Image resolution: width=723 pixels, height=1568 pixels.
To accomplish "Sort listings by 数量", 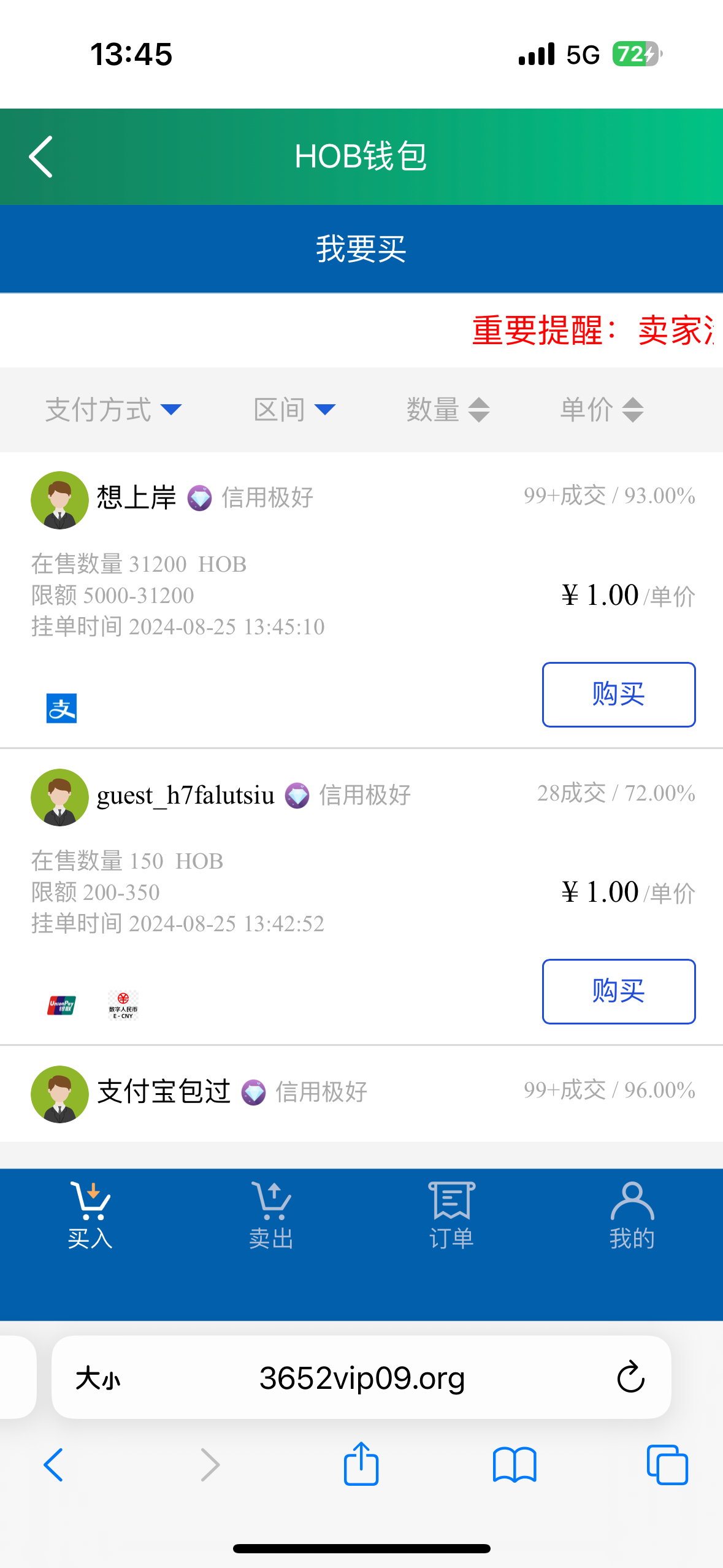I will click(x=448, y=410).
